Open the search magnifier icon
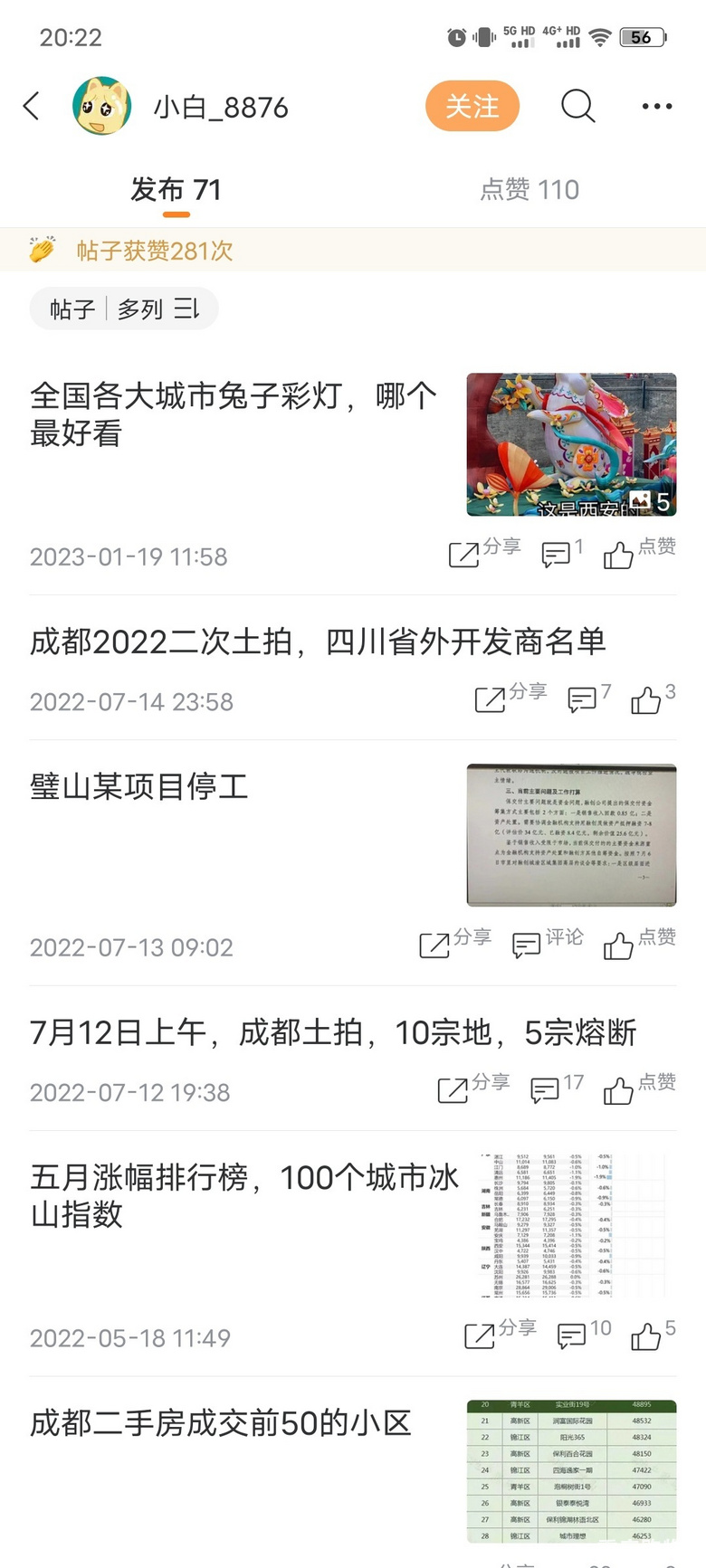The height and width of the screenshot is (1568, 706). click(577, 107)
